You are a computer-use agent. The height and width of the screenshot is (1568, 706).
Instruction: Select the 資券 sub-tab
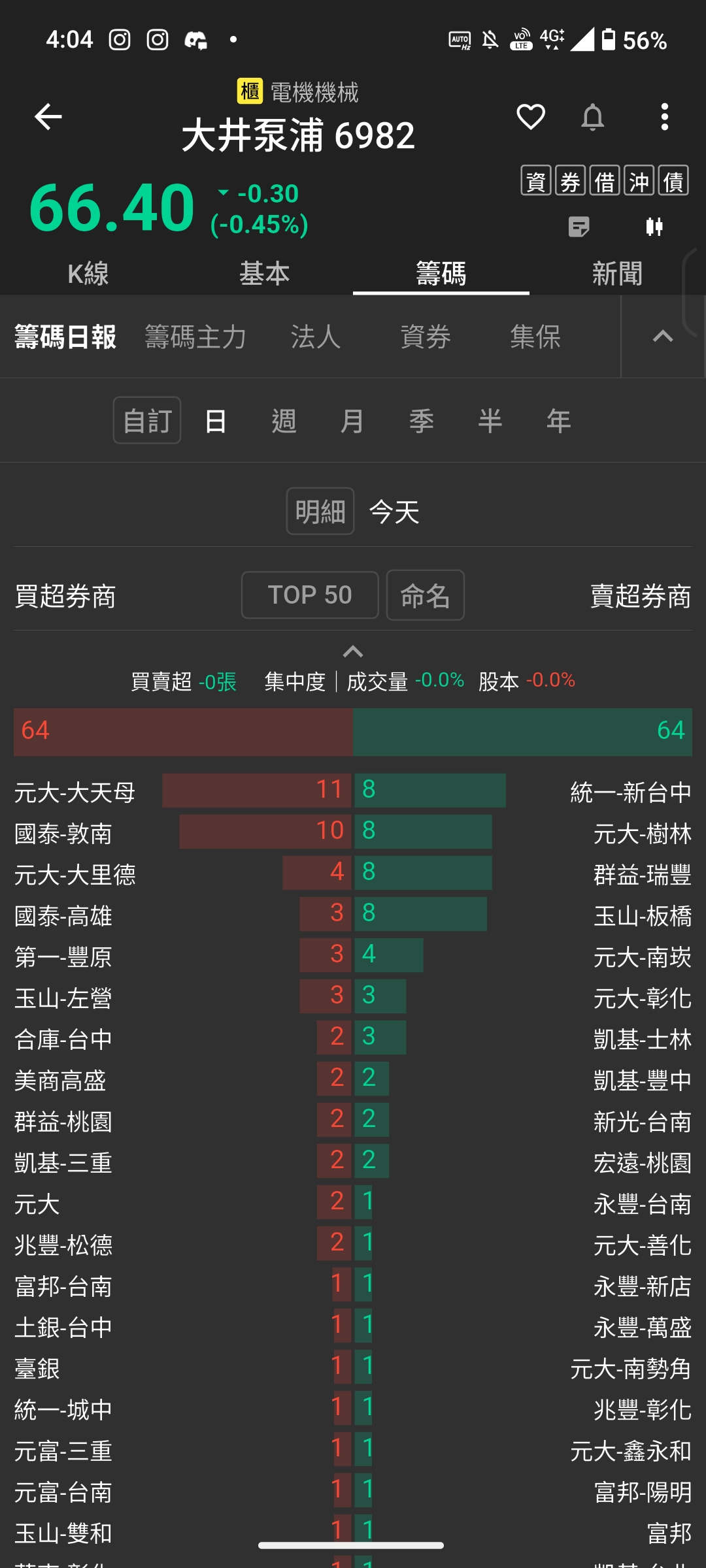click(426, 337)
